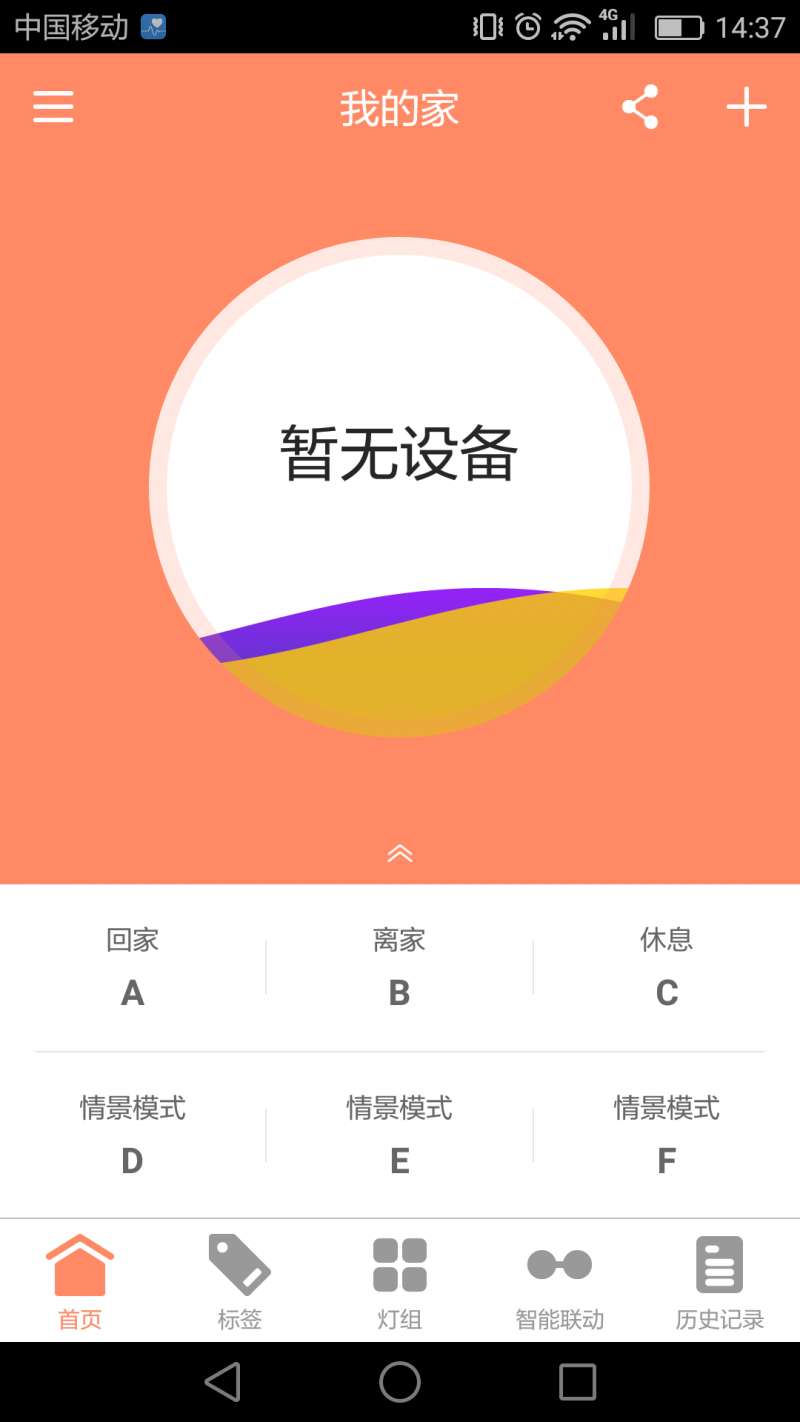
Task: Activate the 离家 scene B
Action: [x=399, y=967]
